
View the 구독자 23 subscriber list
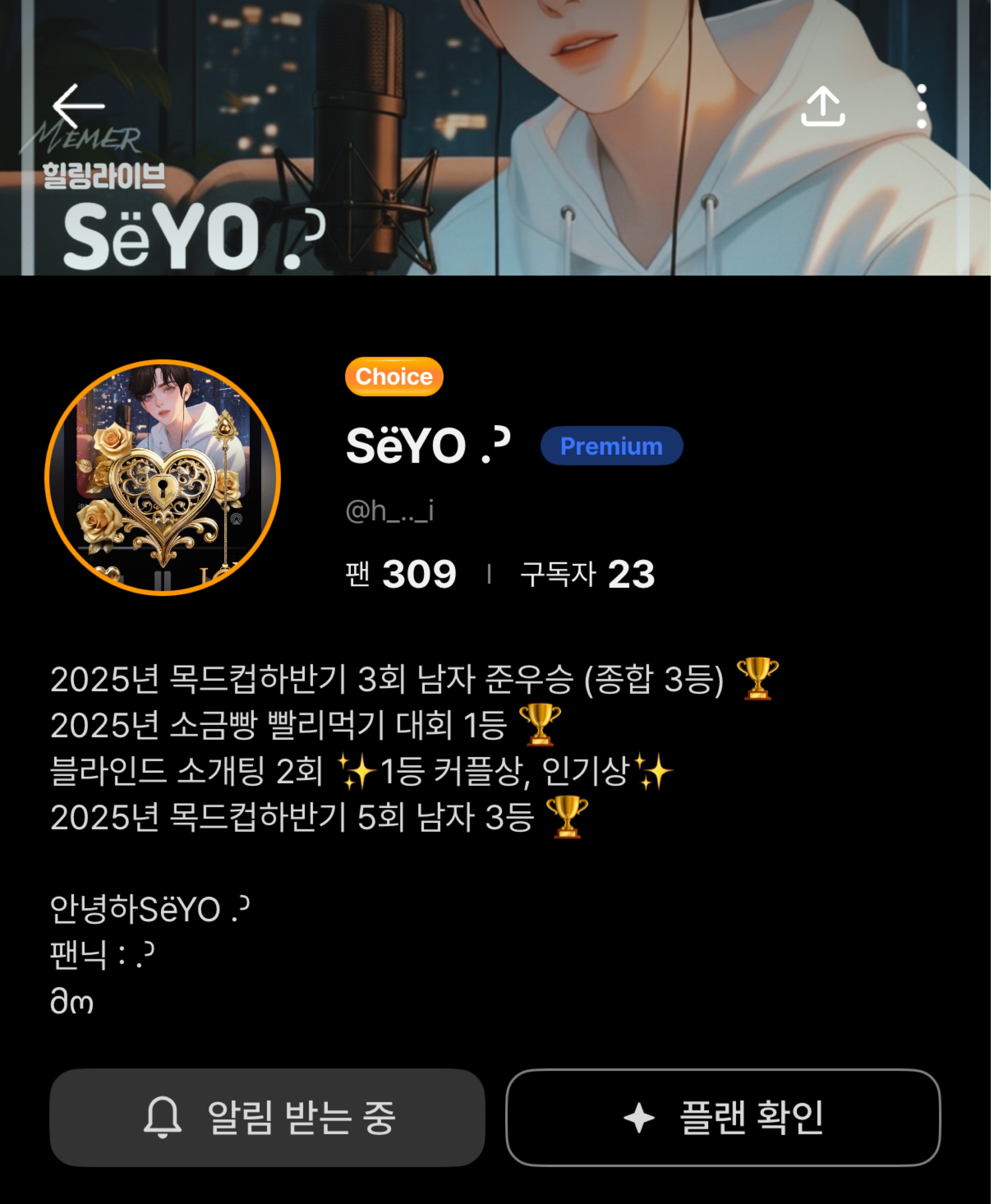point(587,574)
